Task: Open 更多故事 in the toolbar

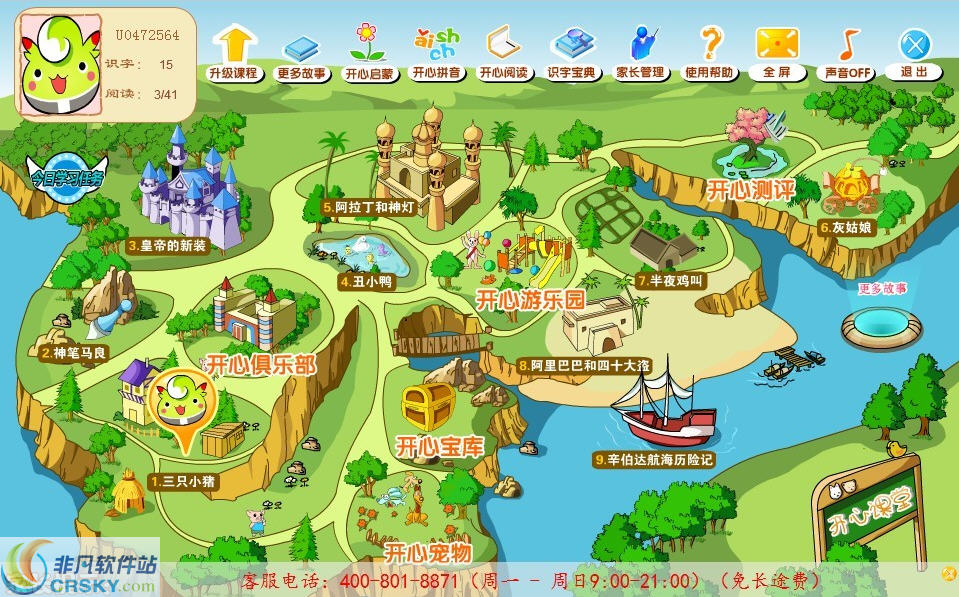Action: pos(302,55)
